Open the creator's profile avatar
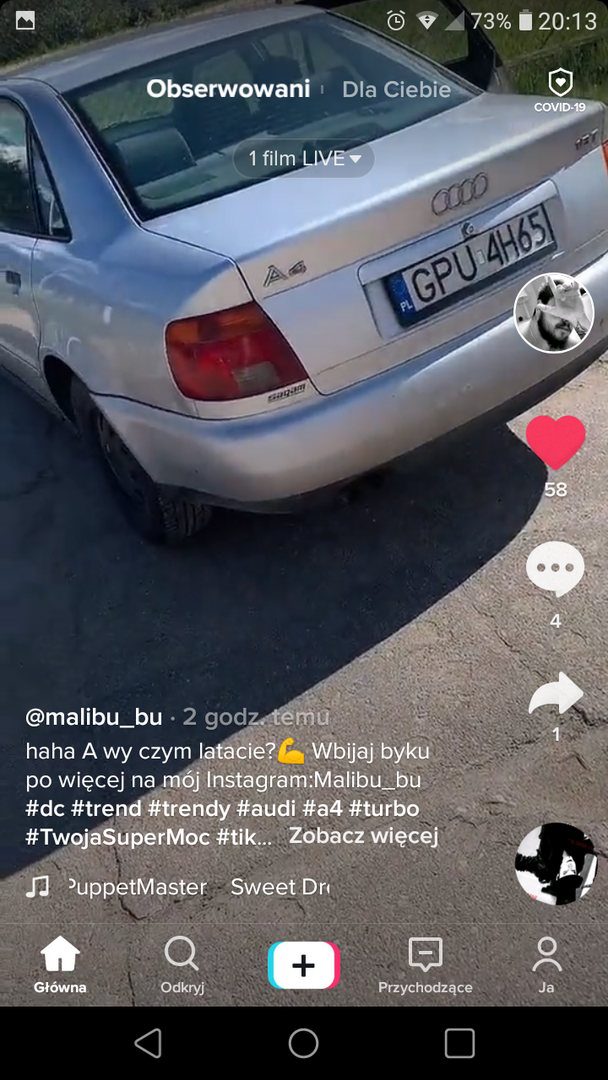The height and width of the screenshot is (1080, 608). pos(554,313)
